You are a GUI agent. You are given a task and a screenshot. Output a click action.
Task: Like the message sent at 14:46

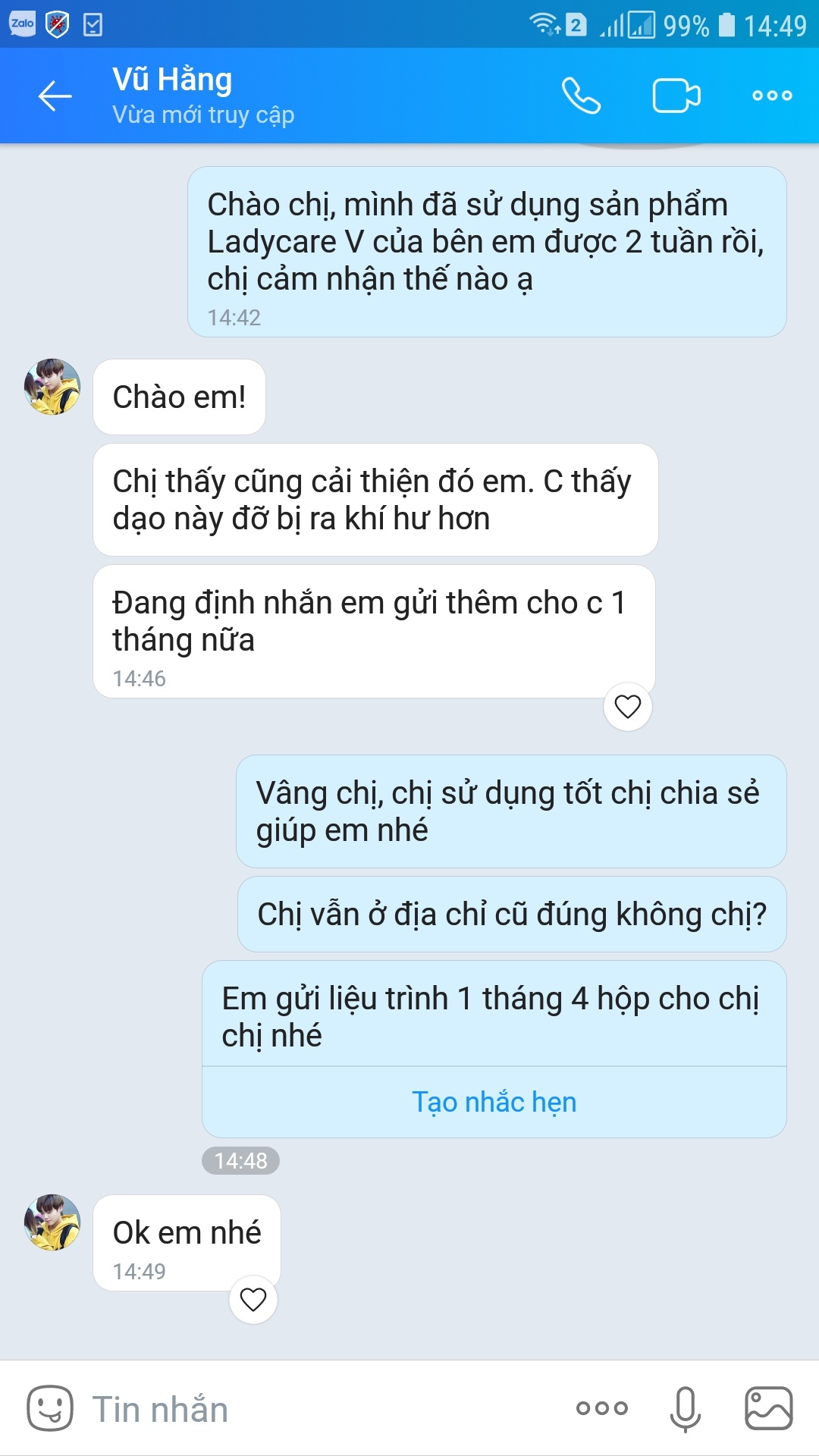pyautogui.click(x=628, y=707)
